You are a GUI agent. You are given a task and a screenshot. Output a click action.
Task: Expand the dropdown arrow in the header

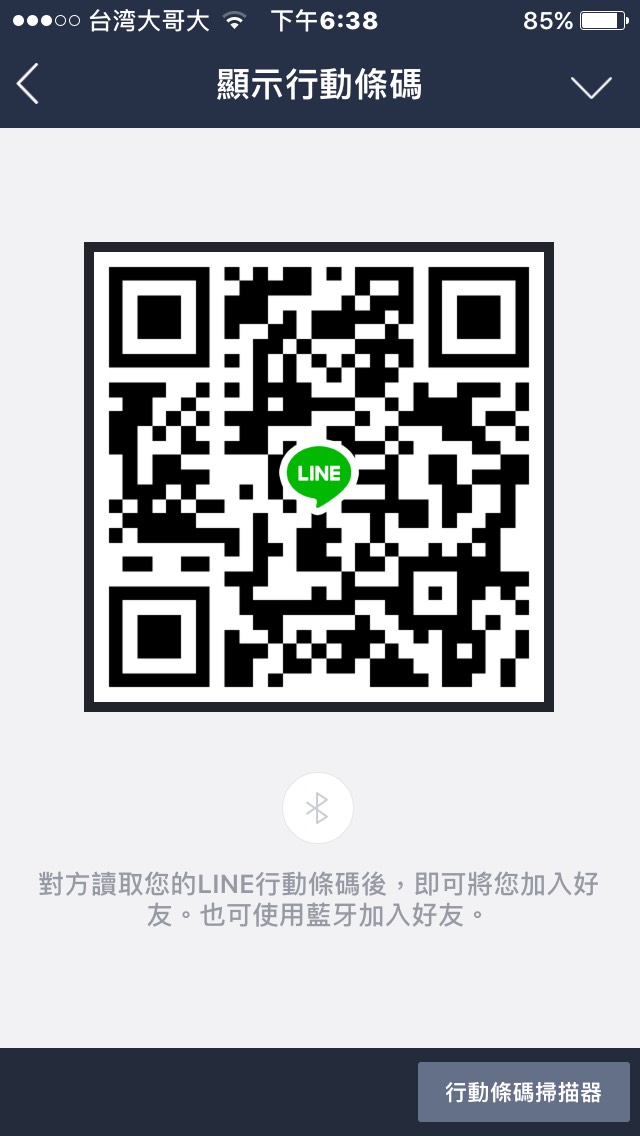pos(591,87)
